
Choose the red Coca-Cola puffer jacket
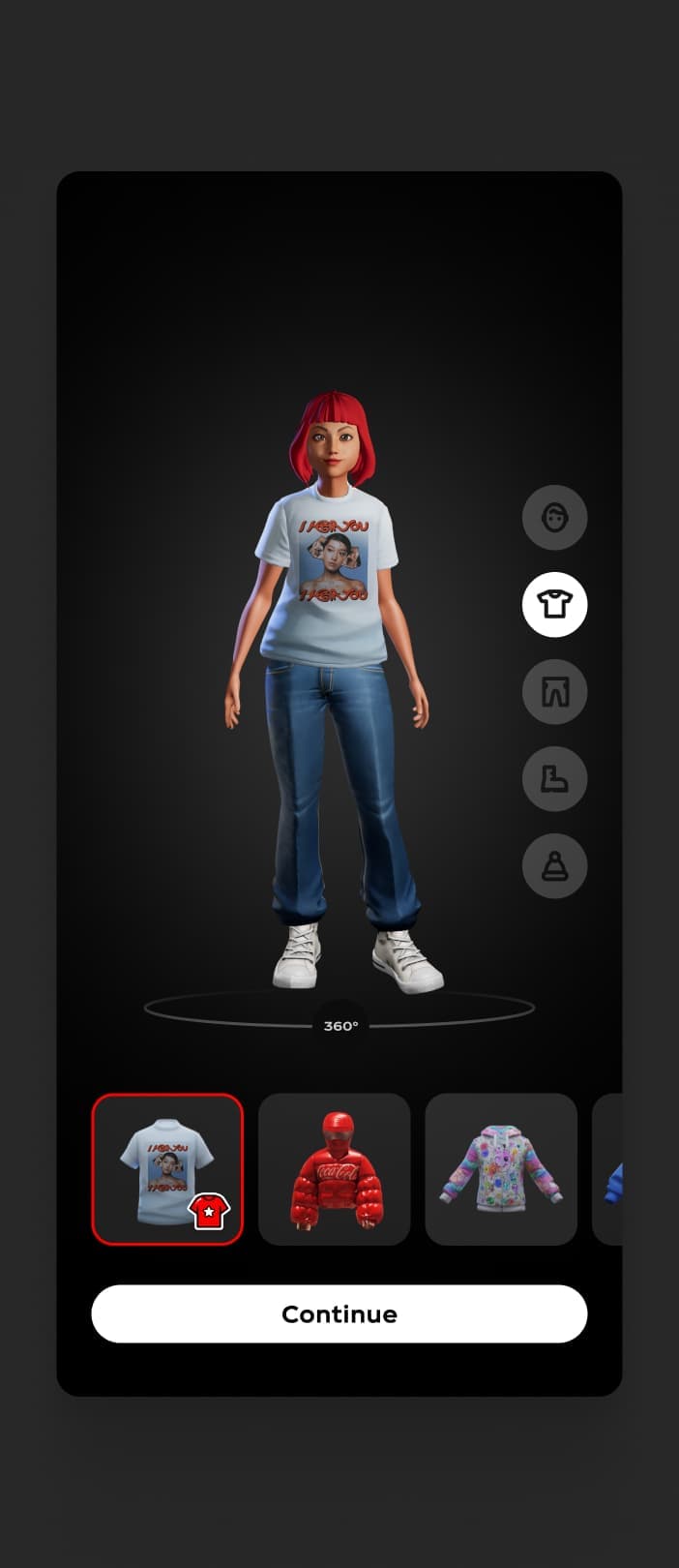tap(335, 1169)
